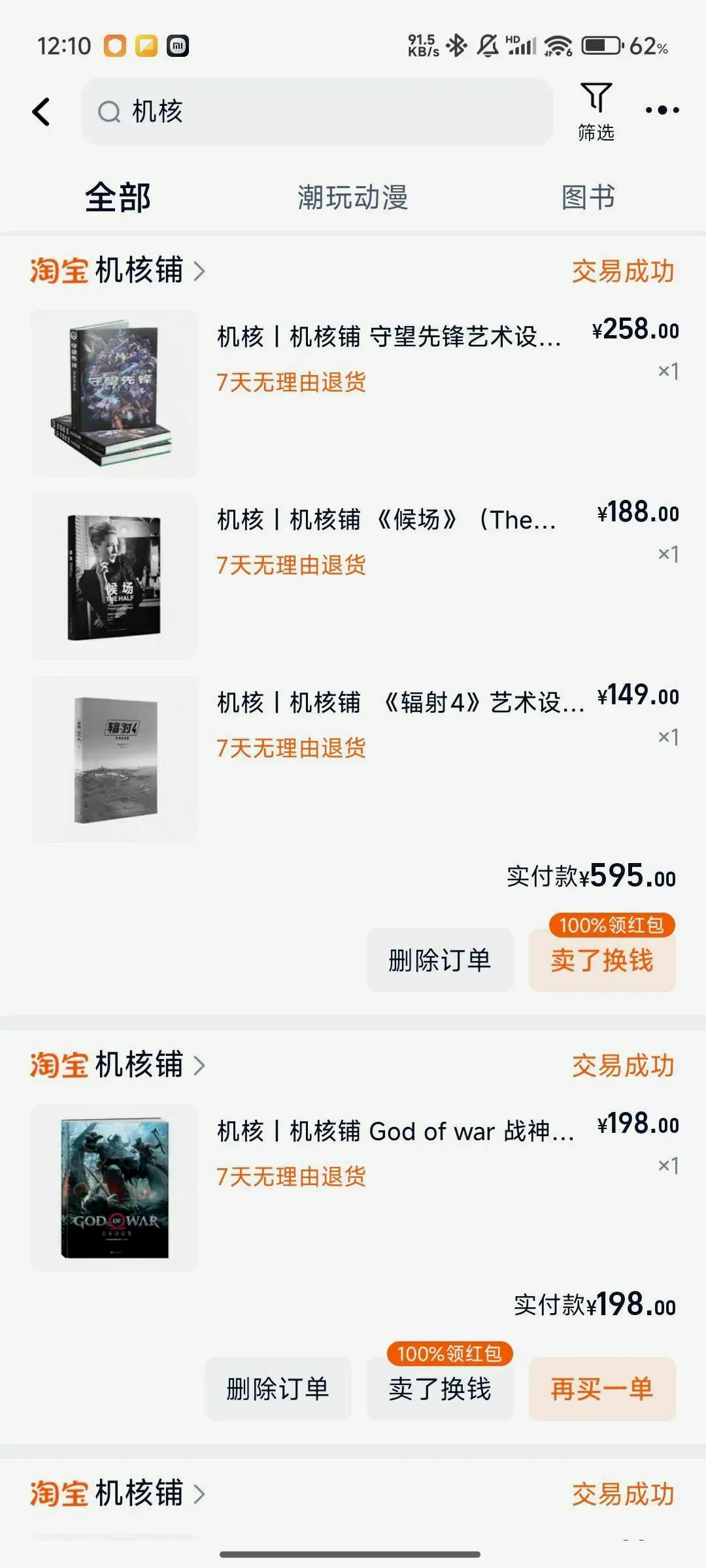Select the 全部 tab
Screen dimensions: 706x1568
[x=118, y=197]
